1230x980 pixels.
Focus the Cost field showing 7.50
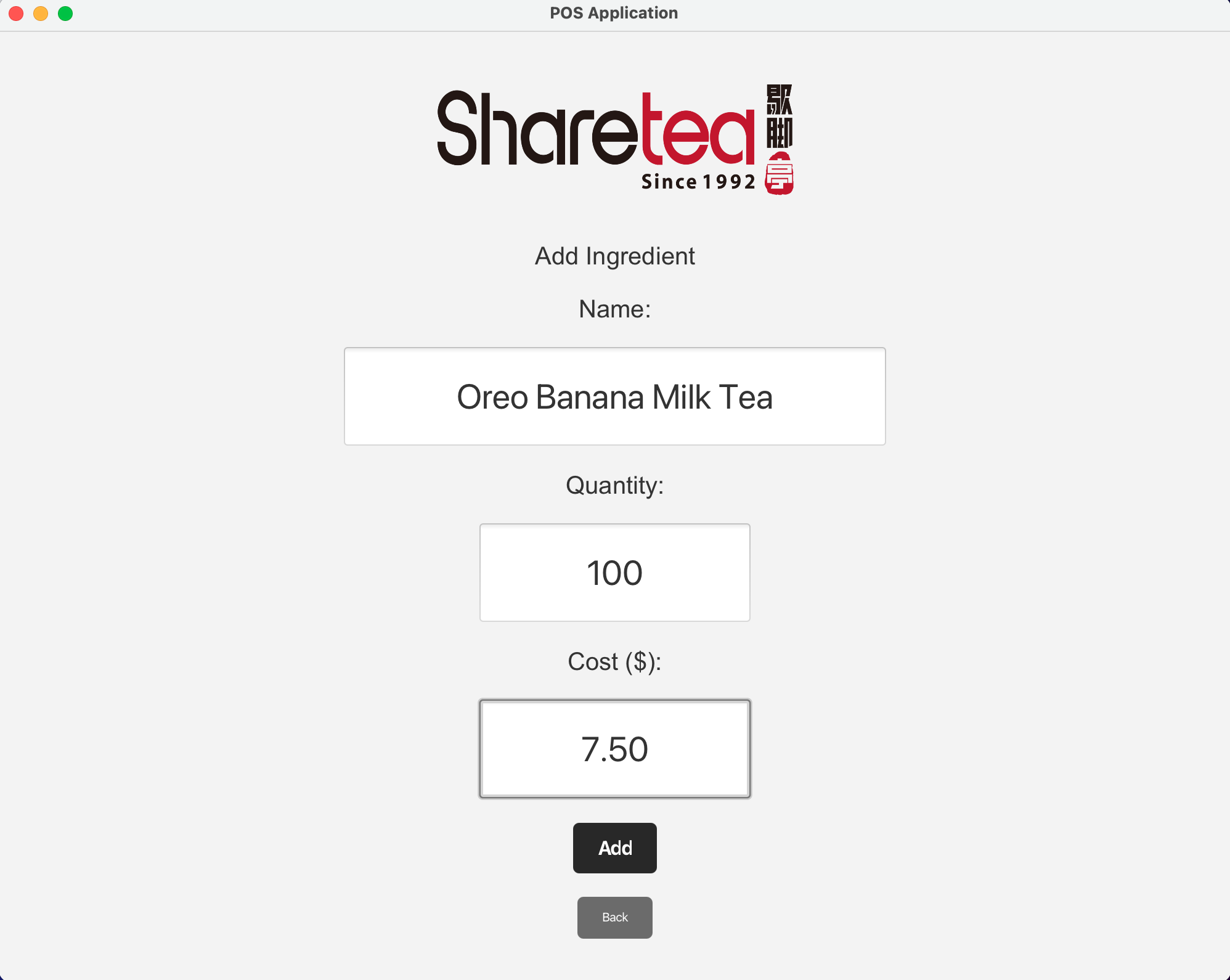click(614, 749)
